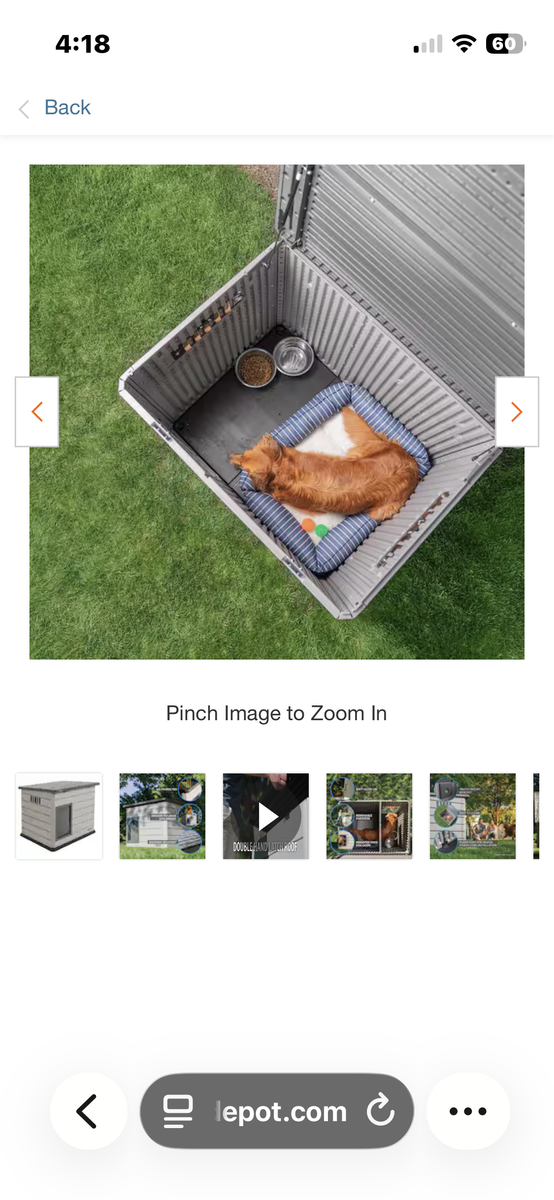Show the previous product image
This screenshot has width=554, height=1200.
click(x=37, y=411)
